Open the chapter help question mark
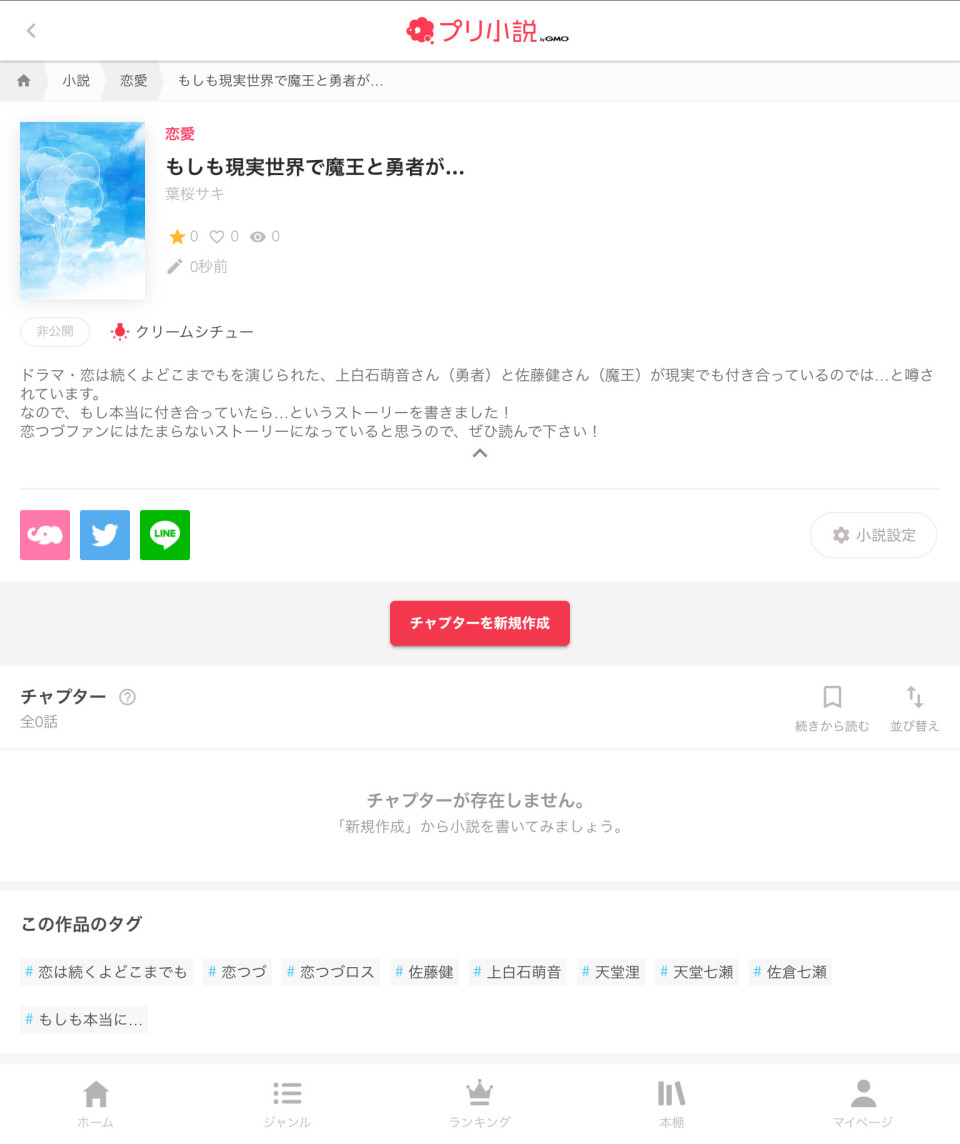The width and height of the screenshot is (960, 1144). pos(127,697)
